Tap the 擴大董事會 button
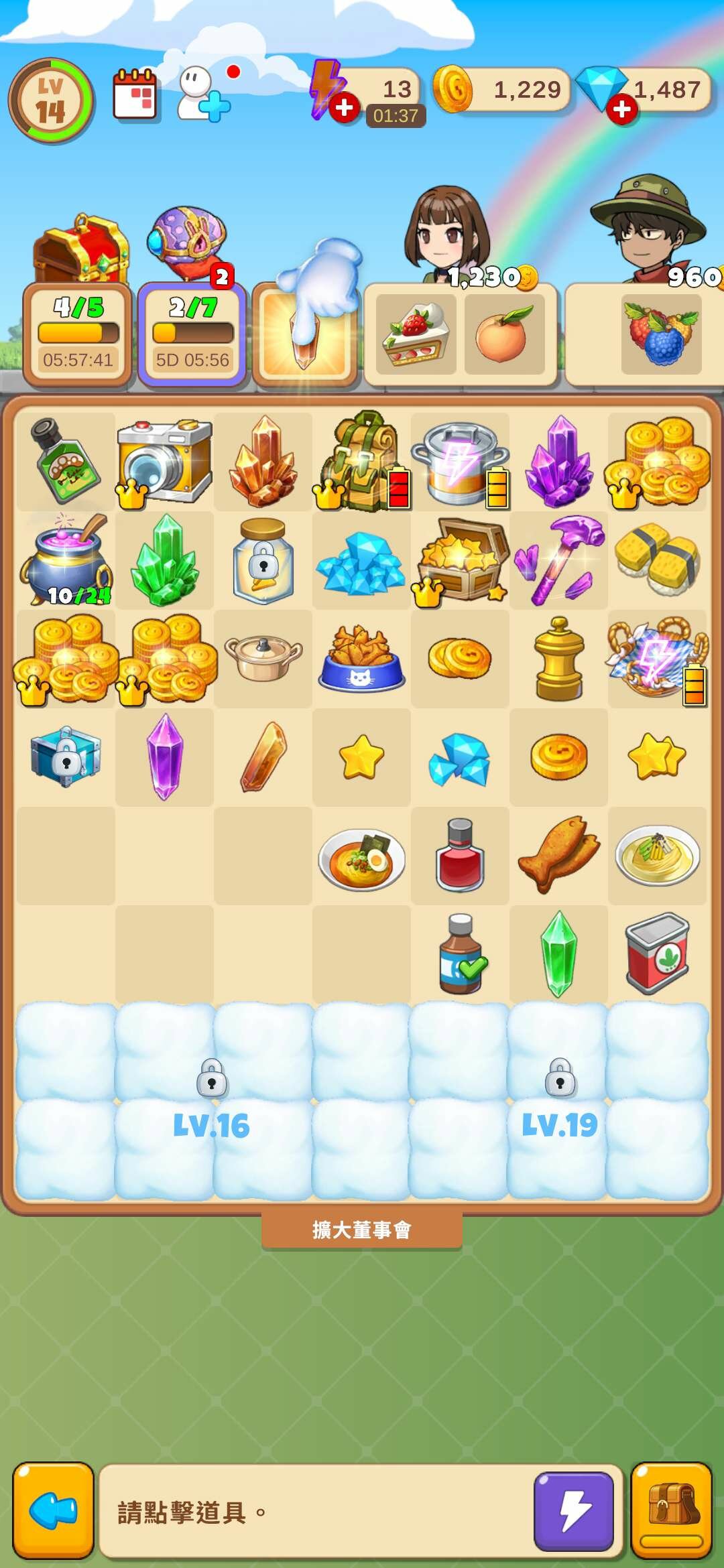The width and height of the screenshot is (724, 1568). point(362,1229)
